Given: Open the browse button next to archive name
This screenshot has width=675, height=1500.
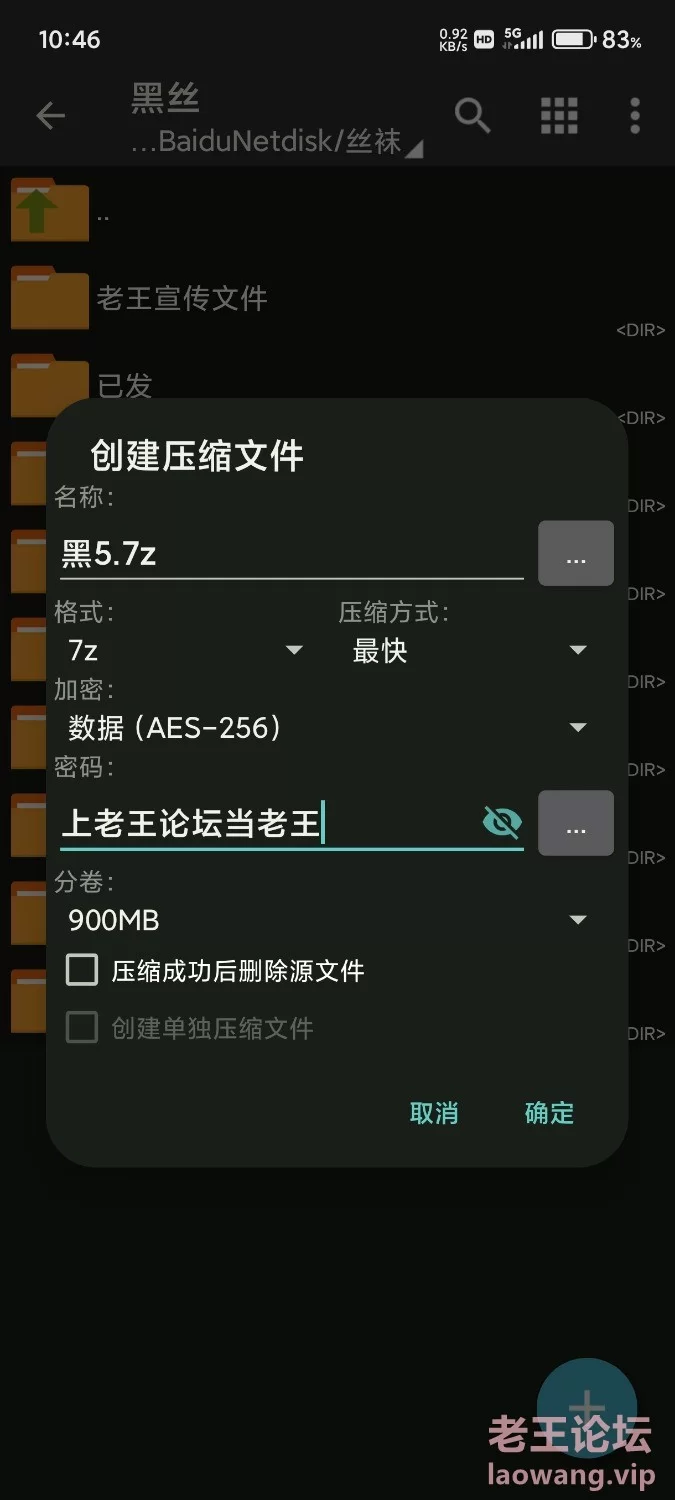Looking at the screenshot, I should (x=575, y=553).
